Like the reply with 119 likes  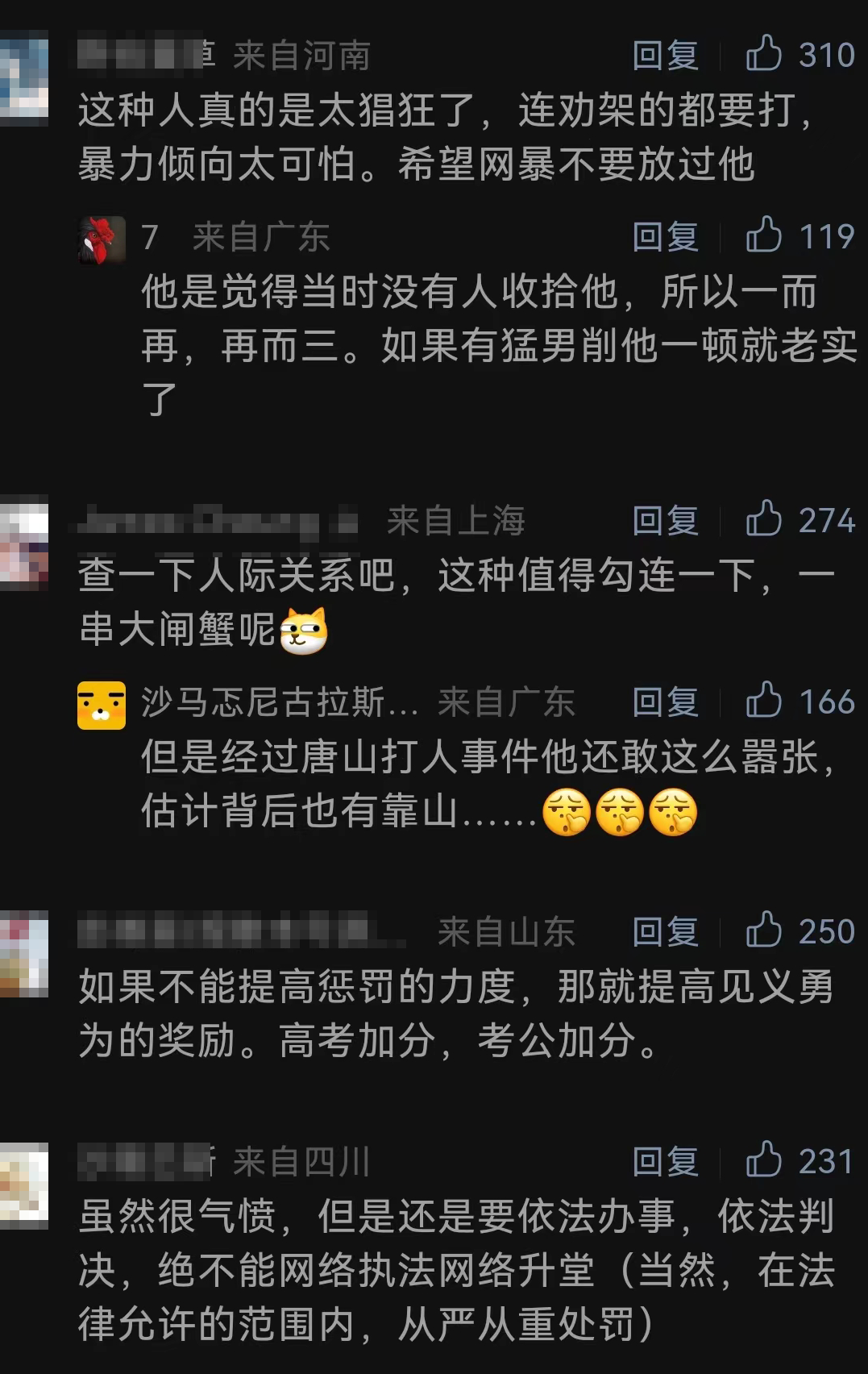(x=763, y=235)
